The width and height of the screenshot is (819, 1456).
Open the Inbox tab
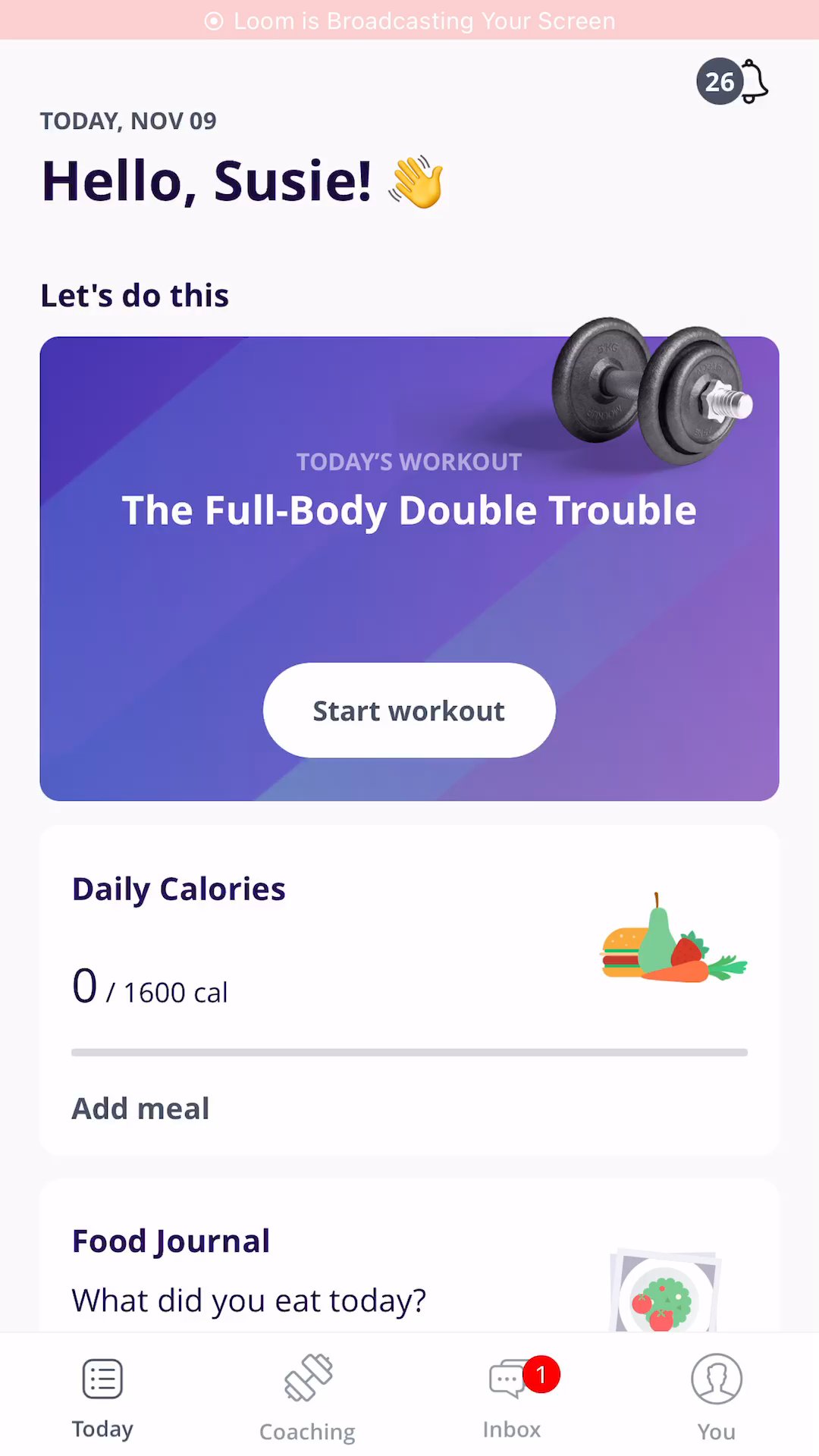512,1399
